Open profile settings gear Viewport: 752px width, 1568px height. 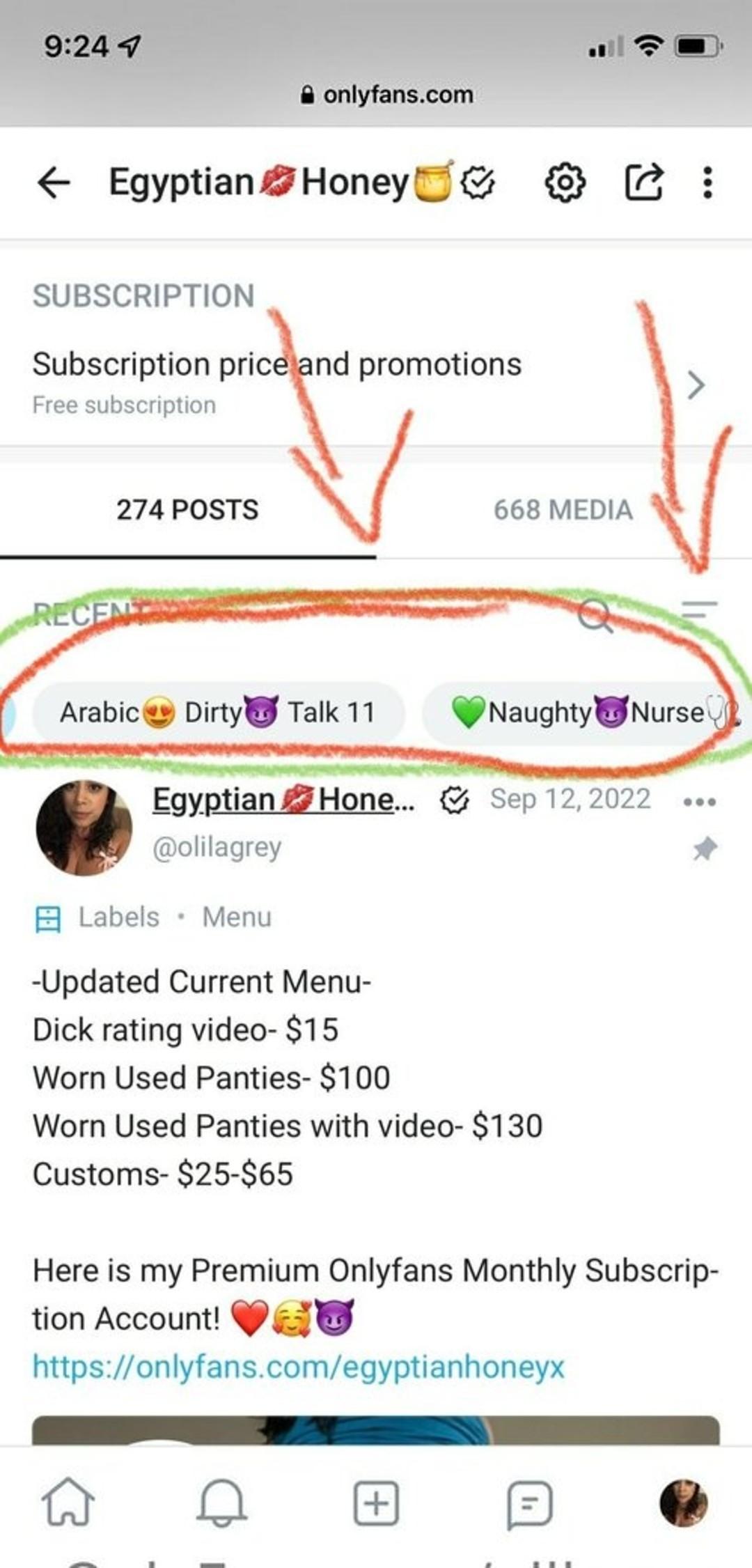tap(564, 183)
